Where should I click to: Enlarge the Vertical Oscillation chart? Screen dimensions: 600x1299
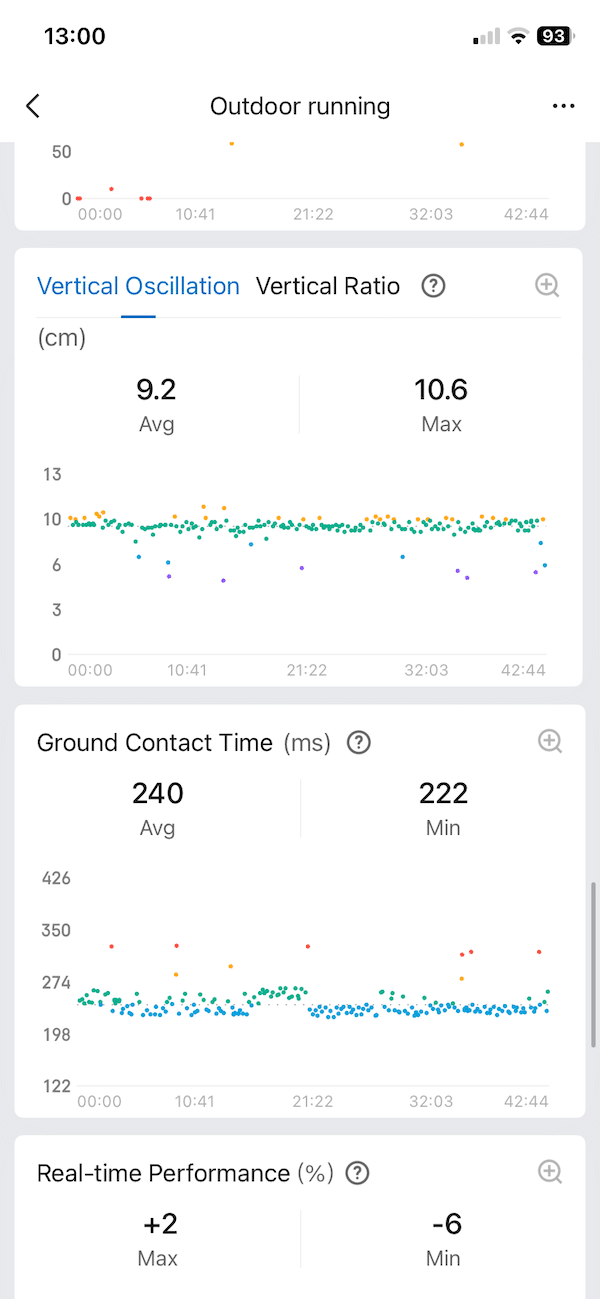coord(547,285)
